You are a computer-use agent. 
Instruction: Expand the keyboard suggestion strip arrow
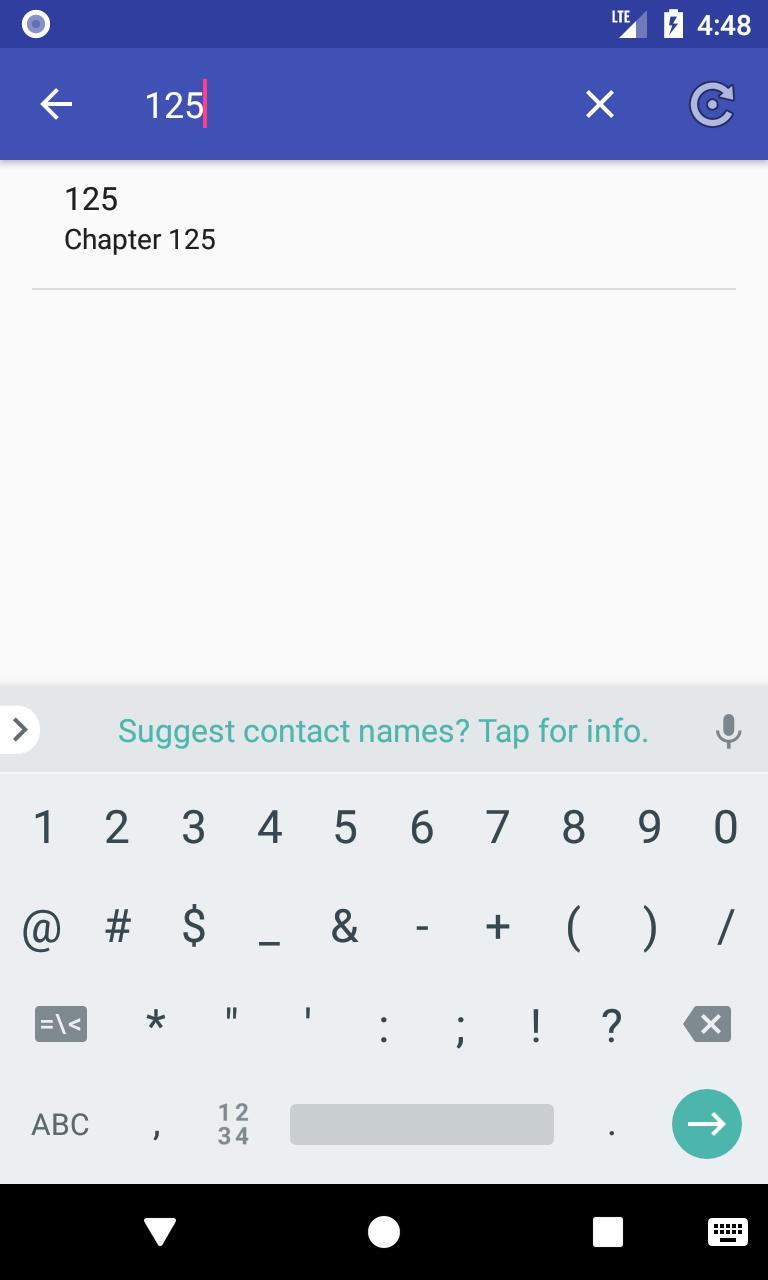point(19,730)
